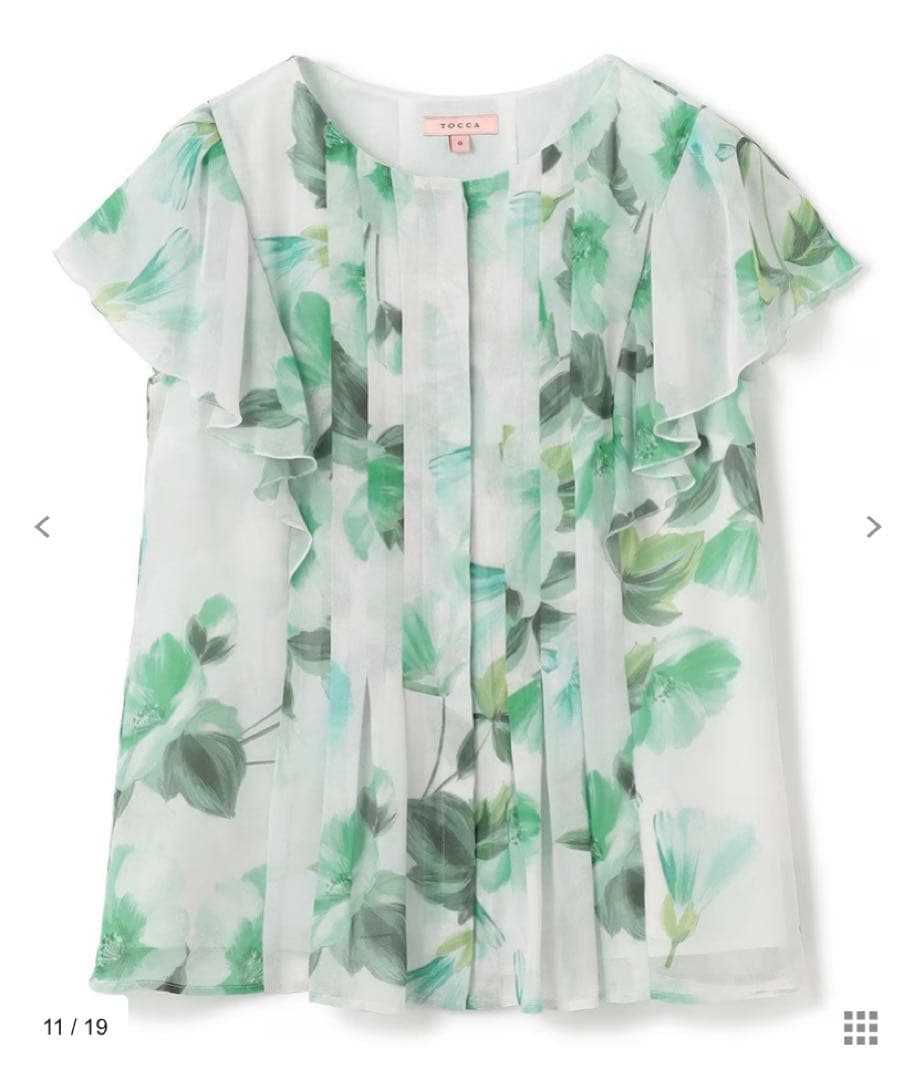Viewport: 917px width, 1080px height.
Task: Open the photo grid view
Action: point(860,1027)
